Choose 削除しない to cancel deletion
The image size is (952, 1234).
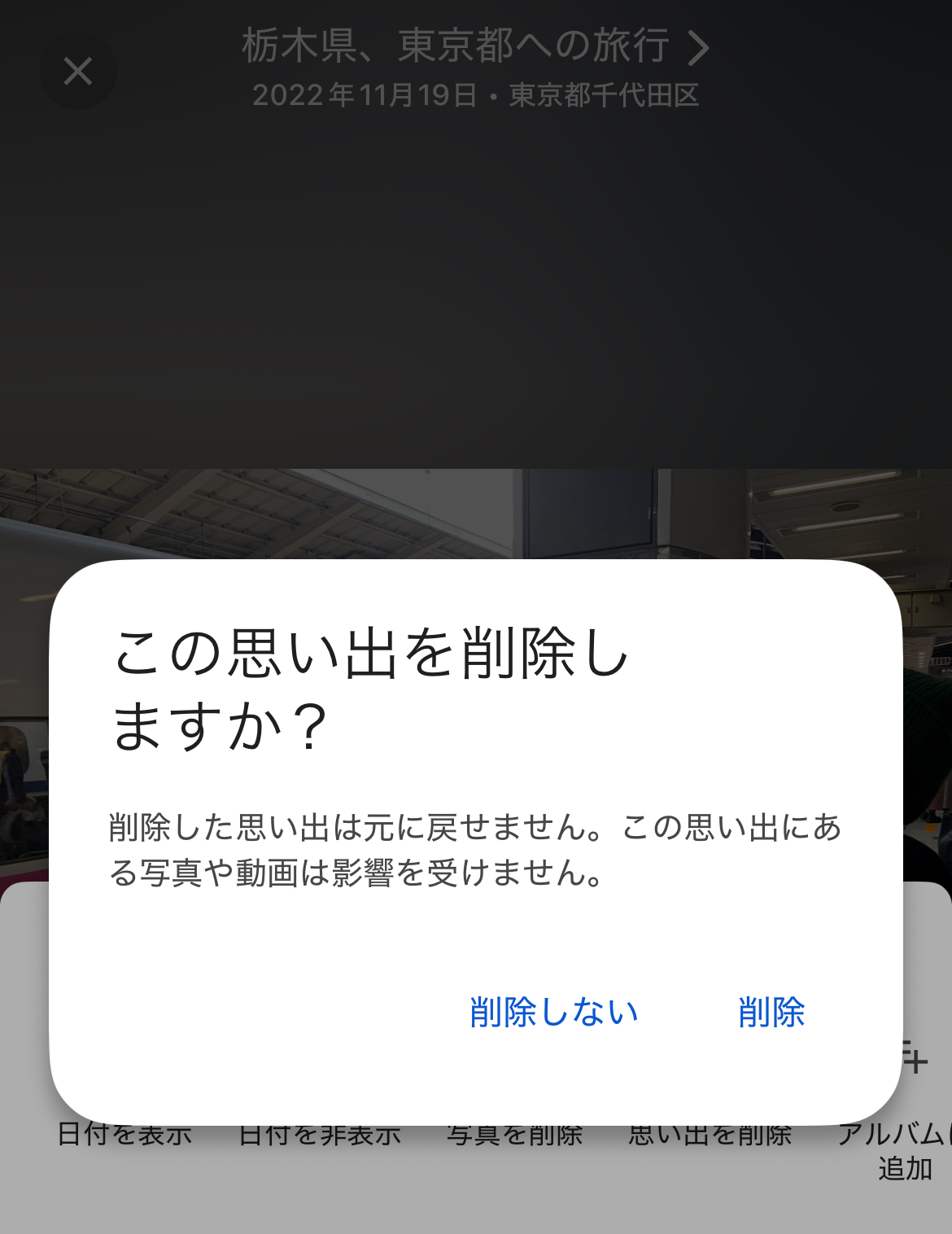pyautogui.click(x=552, y=1013)
